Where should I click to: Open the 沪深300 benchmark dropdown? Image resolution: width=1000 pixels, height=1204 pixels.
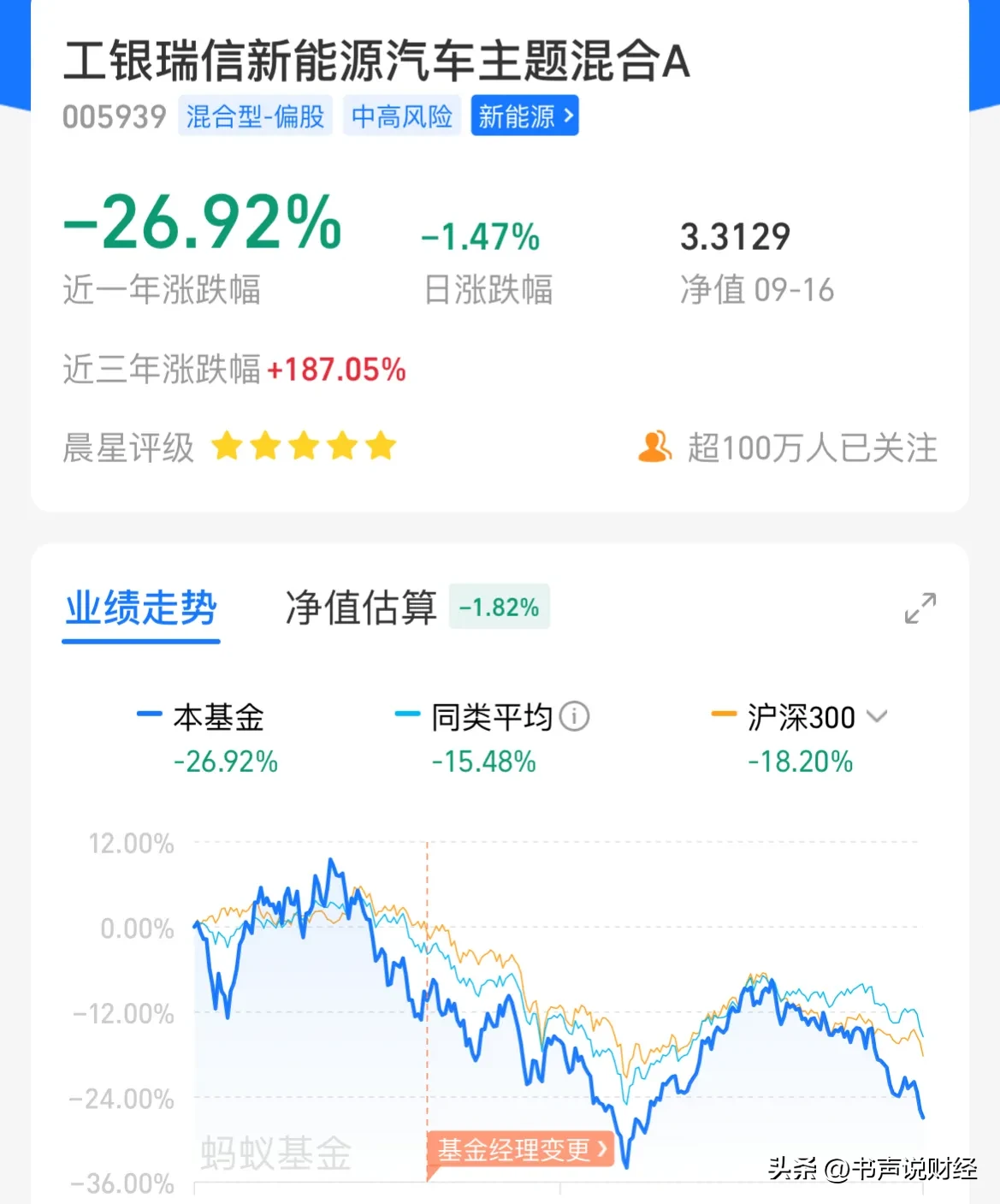878,716
